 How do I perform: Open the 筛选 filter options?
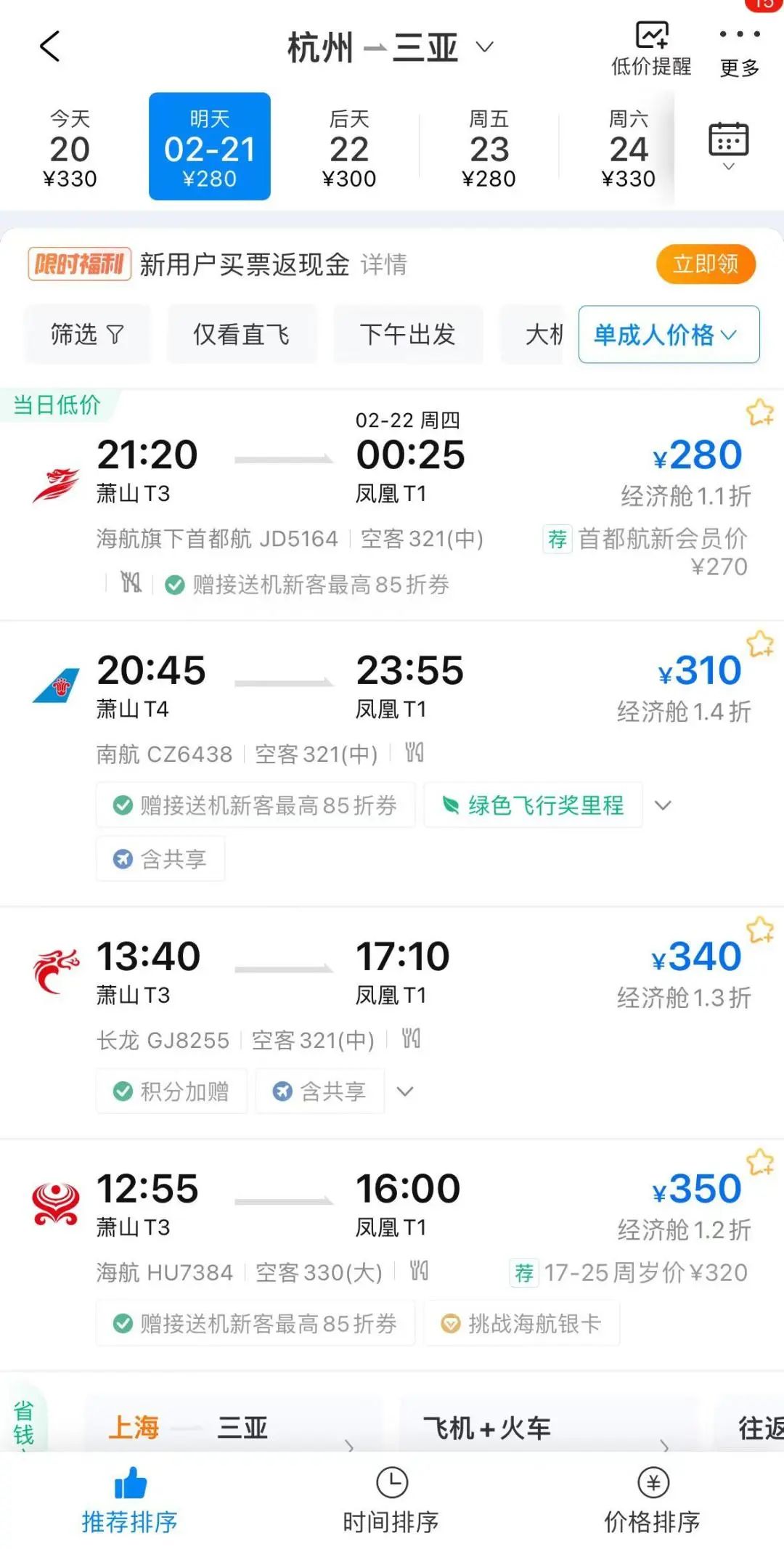(x=87, y=335)
